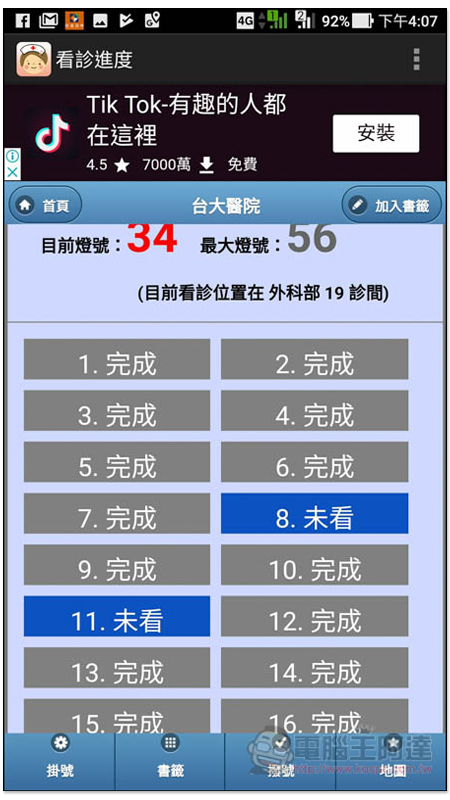Viewport: 450px width, 800px height.
Task: Tap the 安裝 button on TikTok ad
Action: (376, 134)
